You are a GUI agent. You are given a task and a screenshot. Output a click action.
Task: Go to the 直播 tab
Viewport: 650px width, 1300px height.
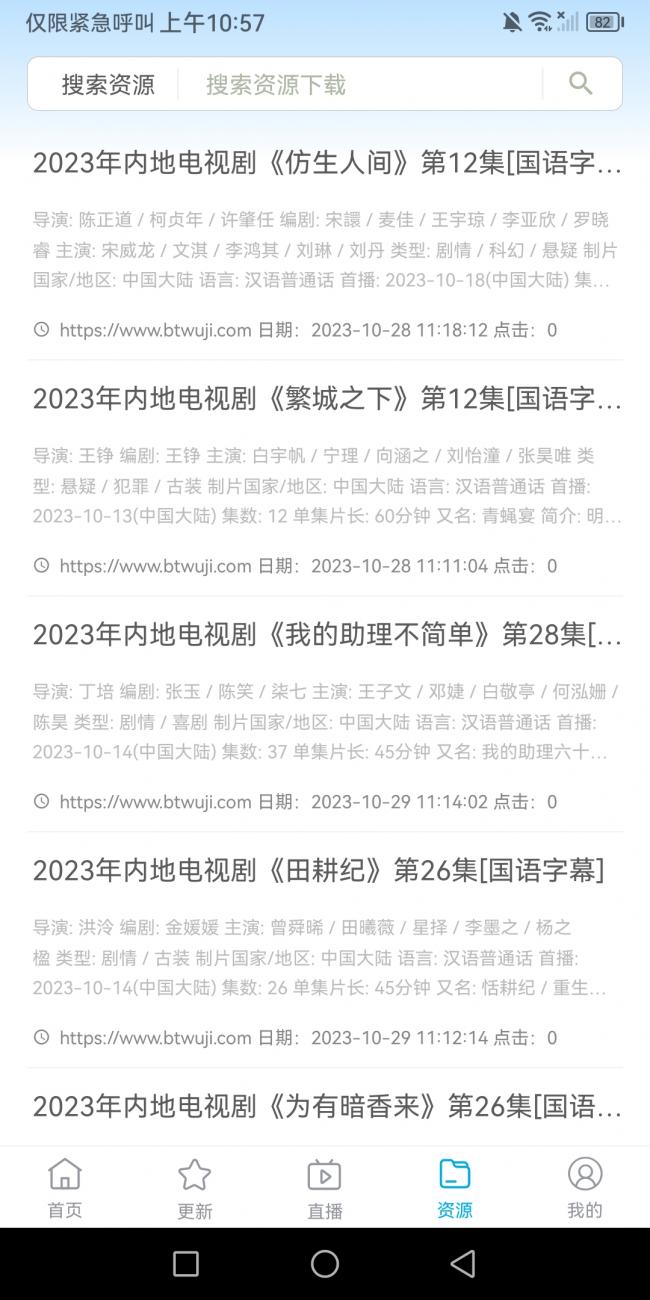click(x=325, y=1188)
